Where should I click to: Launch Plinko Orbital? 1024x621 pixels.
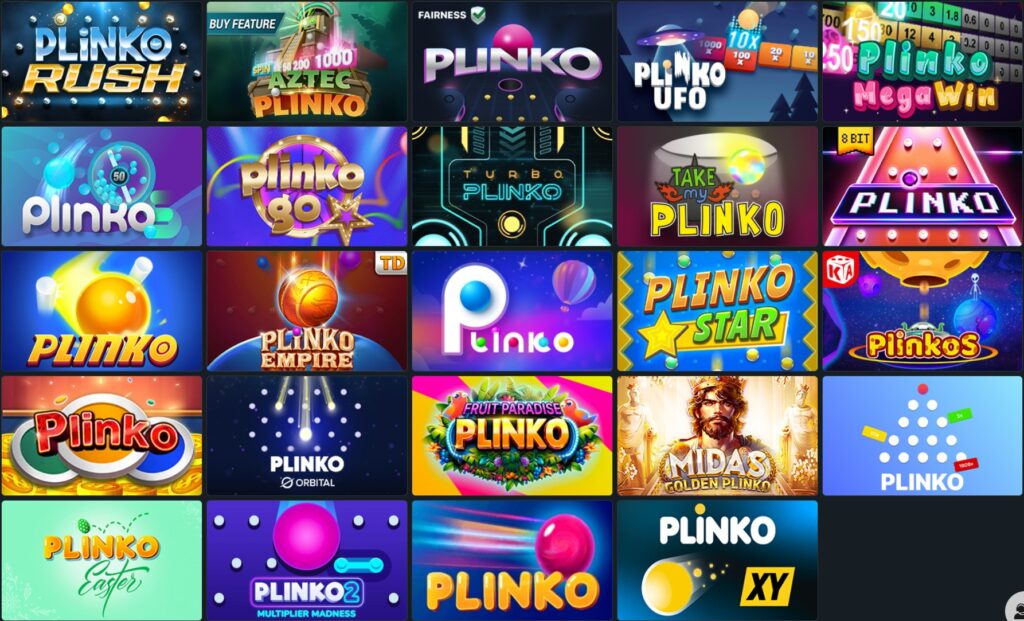point(306,436)
